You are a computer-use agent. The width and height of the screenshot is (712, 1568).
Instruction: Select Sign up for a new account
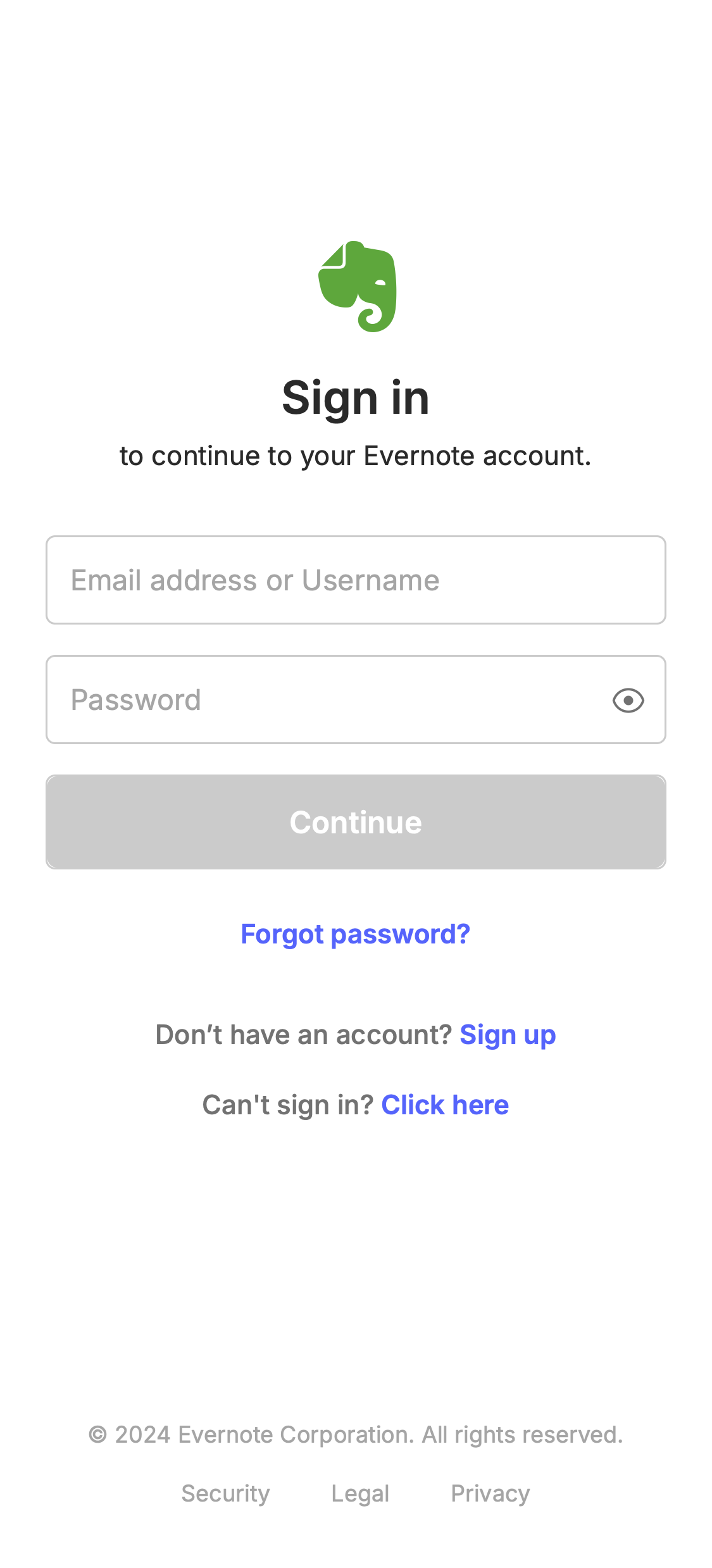508,1034
